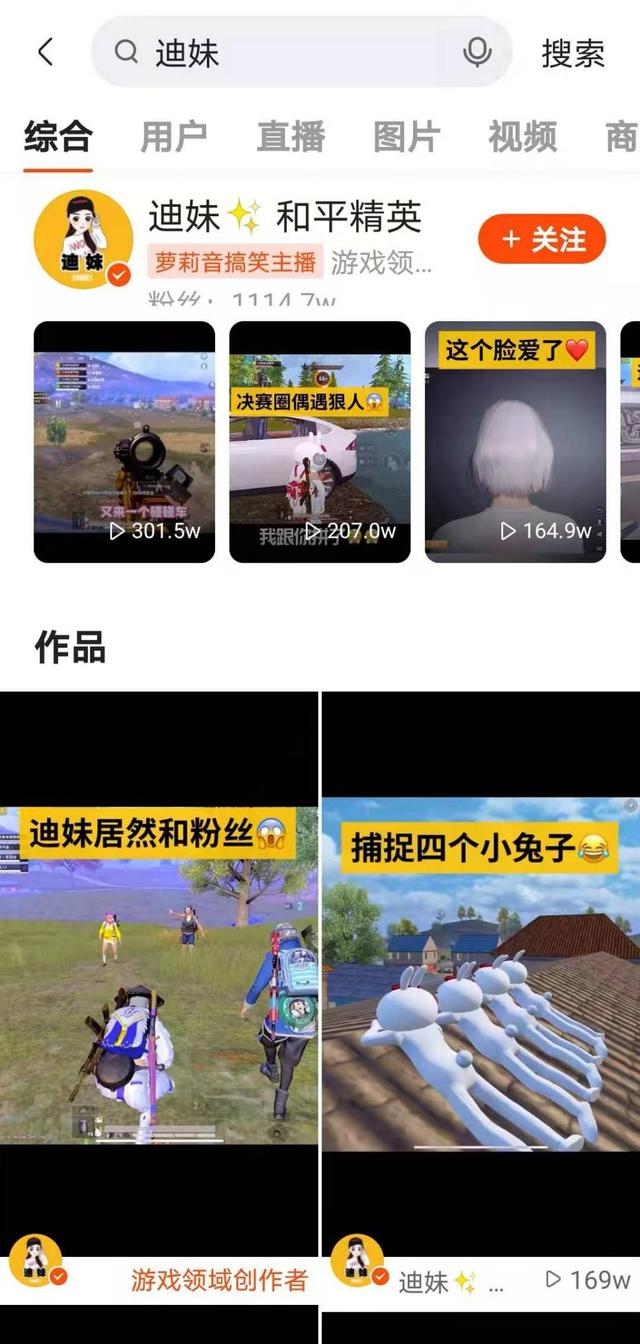The image size is (640, 1344).
Task: Open 迪妹's profile avatar at the top
Action: click(x=83, y=239)
